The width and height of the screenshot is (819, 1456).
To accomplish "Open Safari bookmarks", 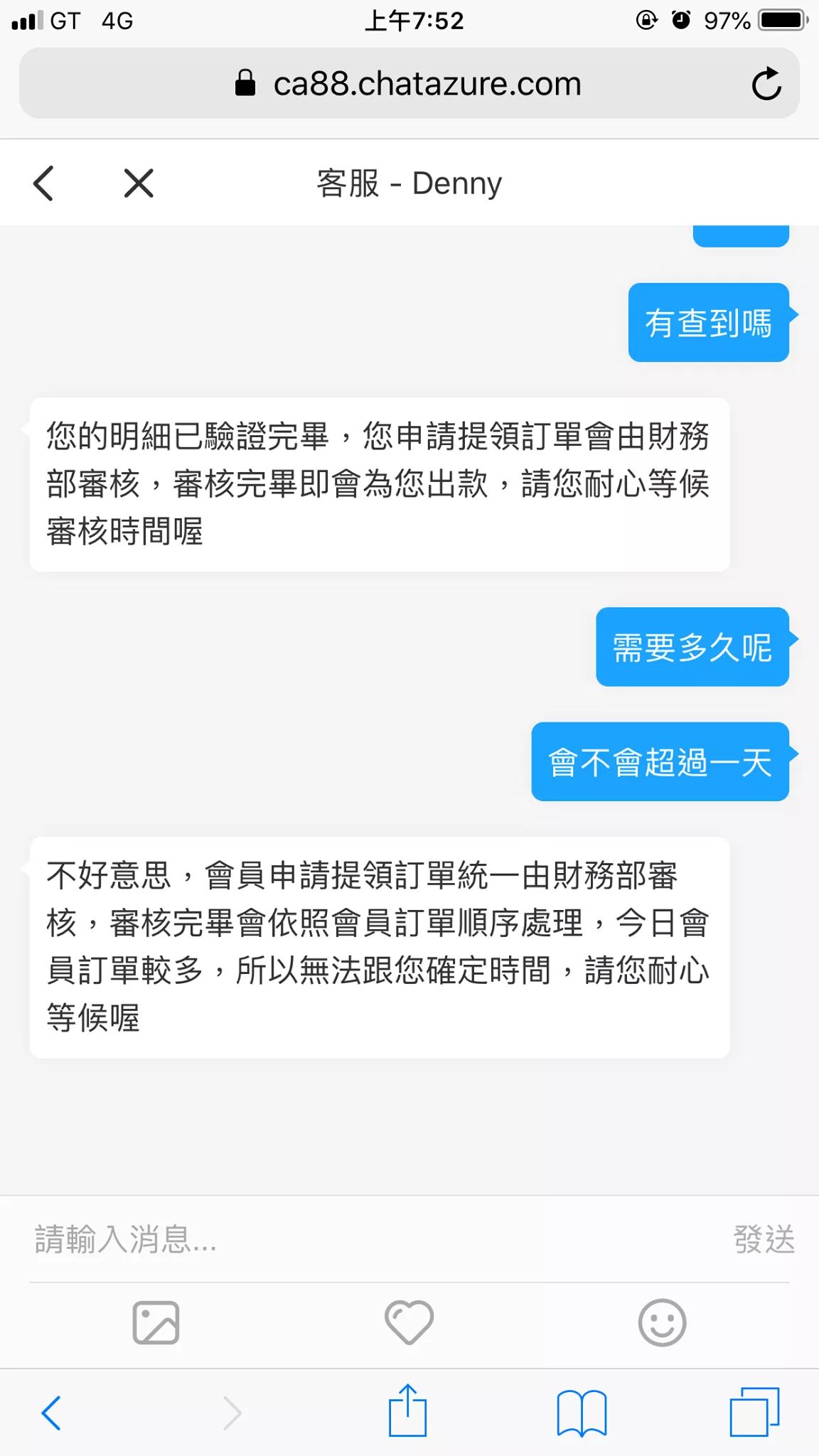I will [582, 1412].
